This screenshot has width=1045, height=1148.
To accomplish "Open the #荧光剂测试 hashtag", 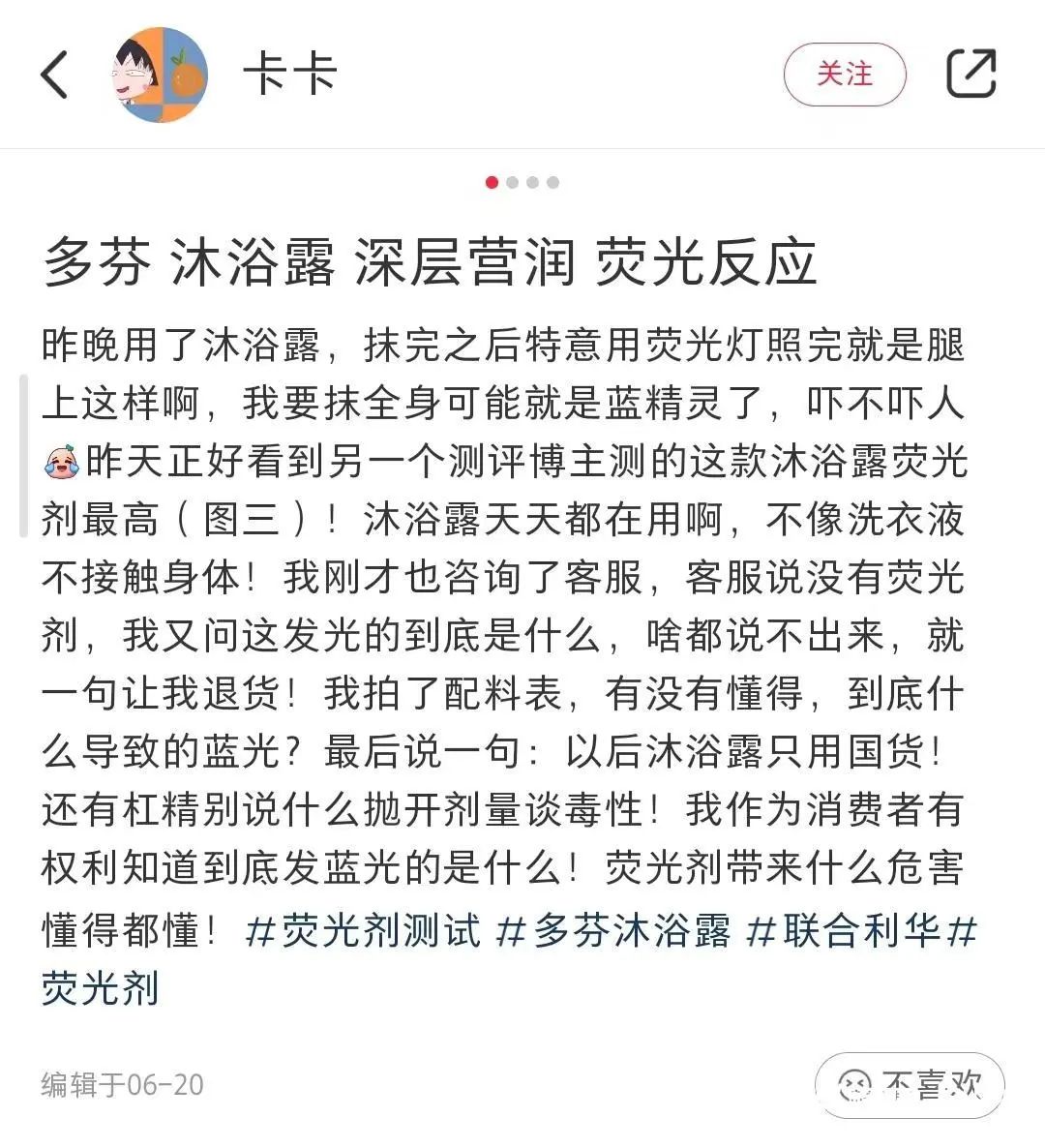I will pyautogui.click(x=364, y=931).
